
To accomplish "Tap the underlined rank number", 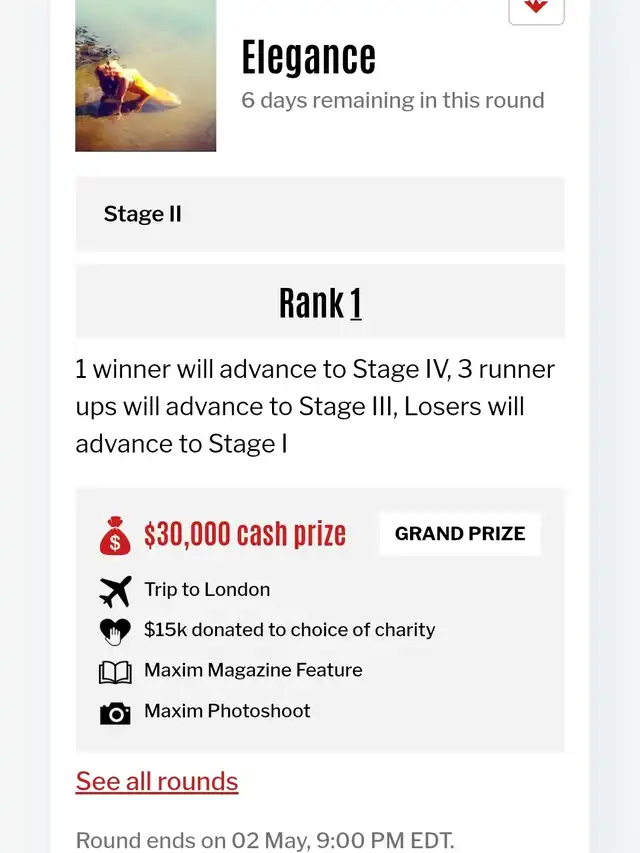I will click(x=355, y=303).
